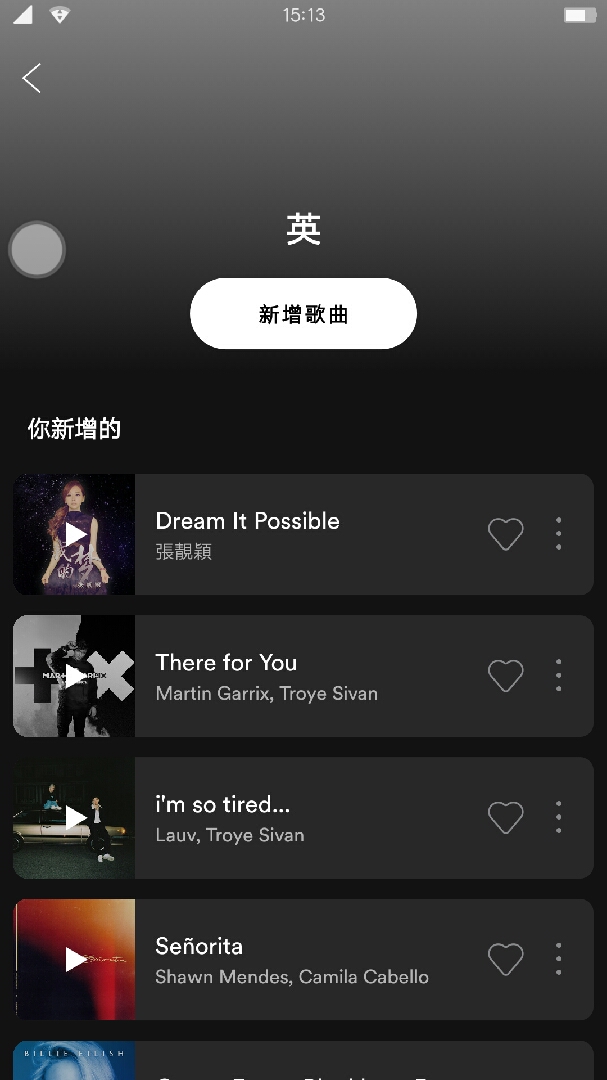Play Señorita from its cover

coord(75,960)
